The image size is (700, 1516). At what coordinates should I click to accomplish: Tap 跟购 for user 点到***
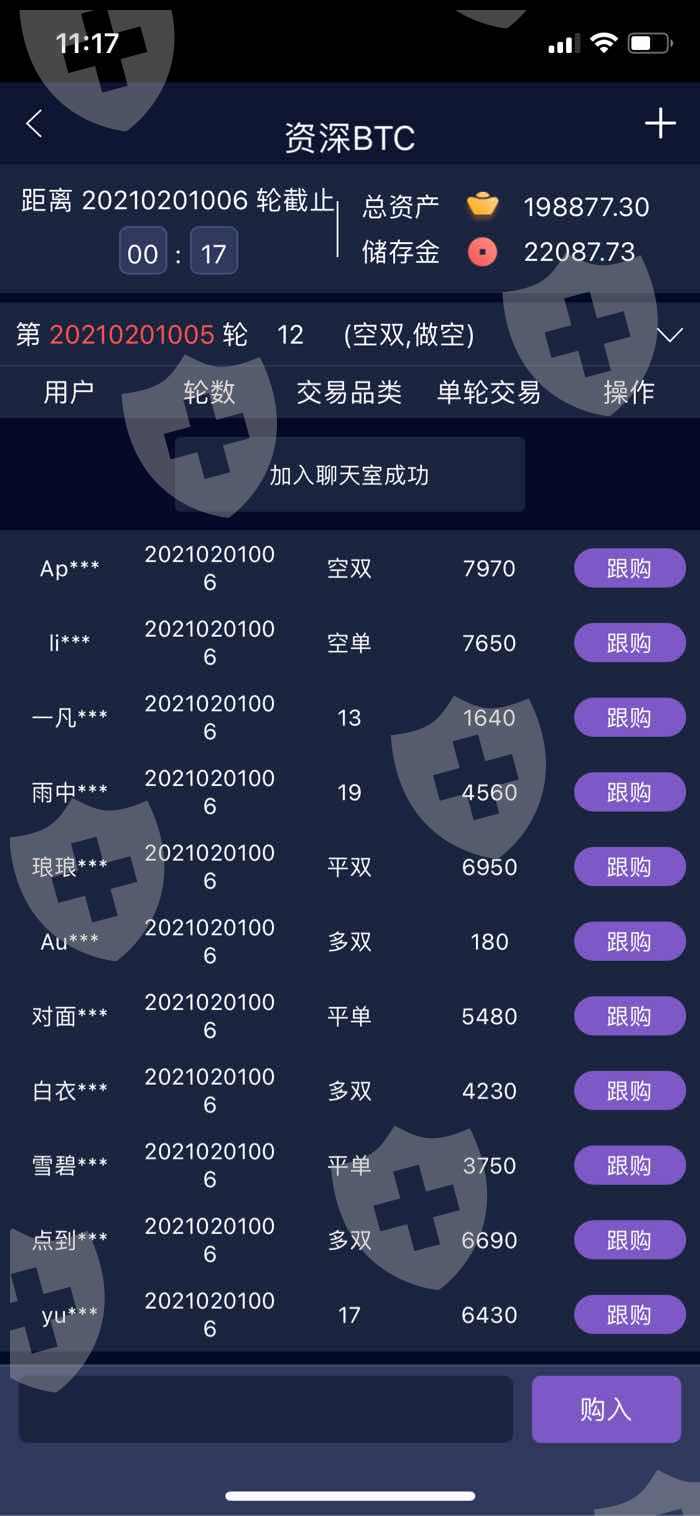coord(629,1240)
